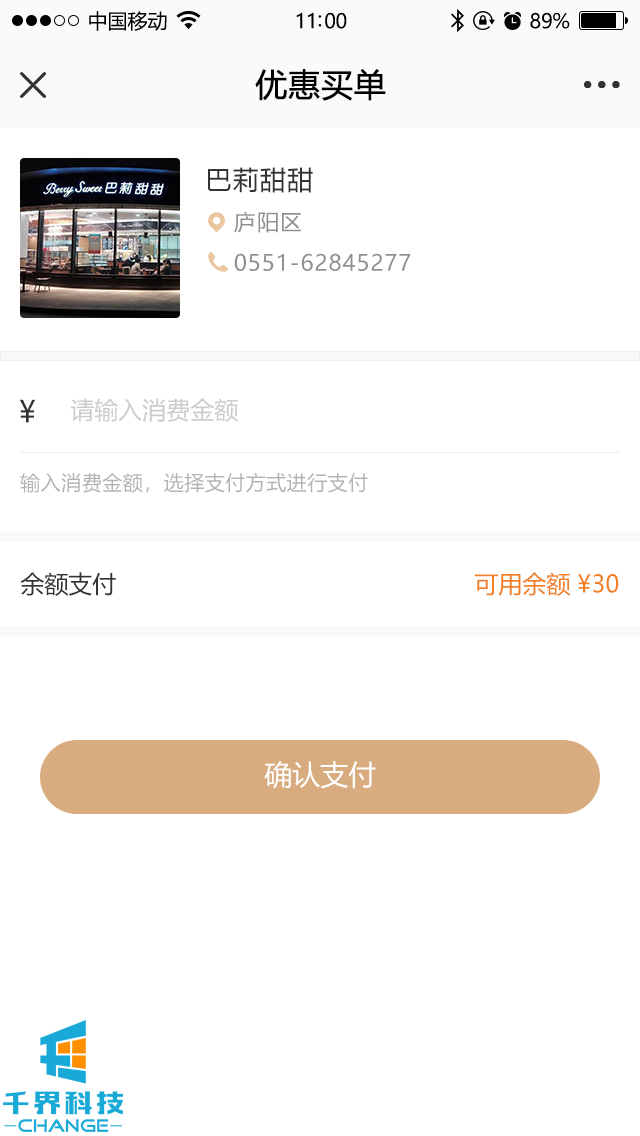Call the shop at 0551-62845277

[321, 263]
